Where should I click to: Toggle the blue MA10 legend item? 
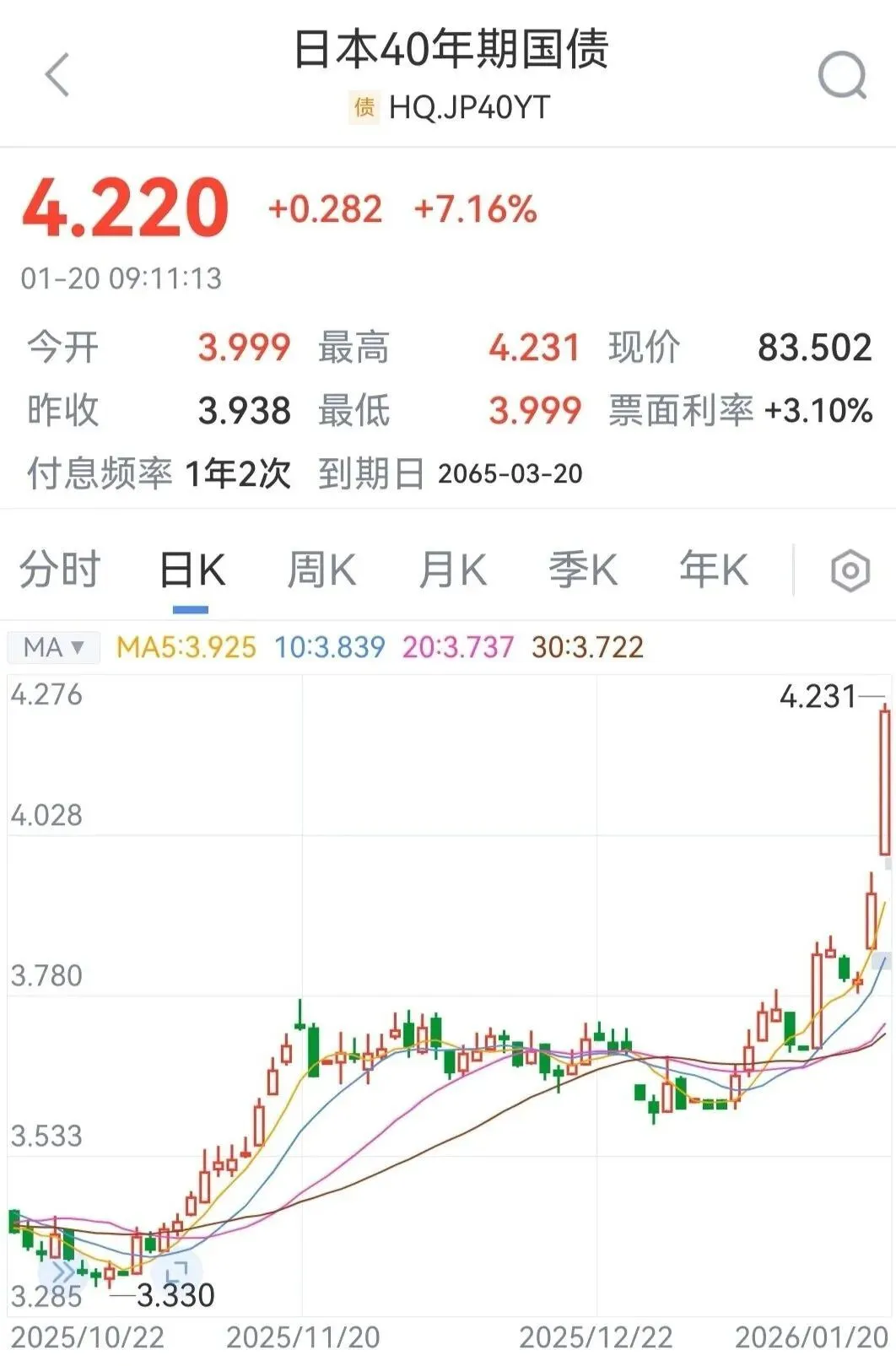click(327, 646)
